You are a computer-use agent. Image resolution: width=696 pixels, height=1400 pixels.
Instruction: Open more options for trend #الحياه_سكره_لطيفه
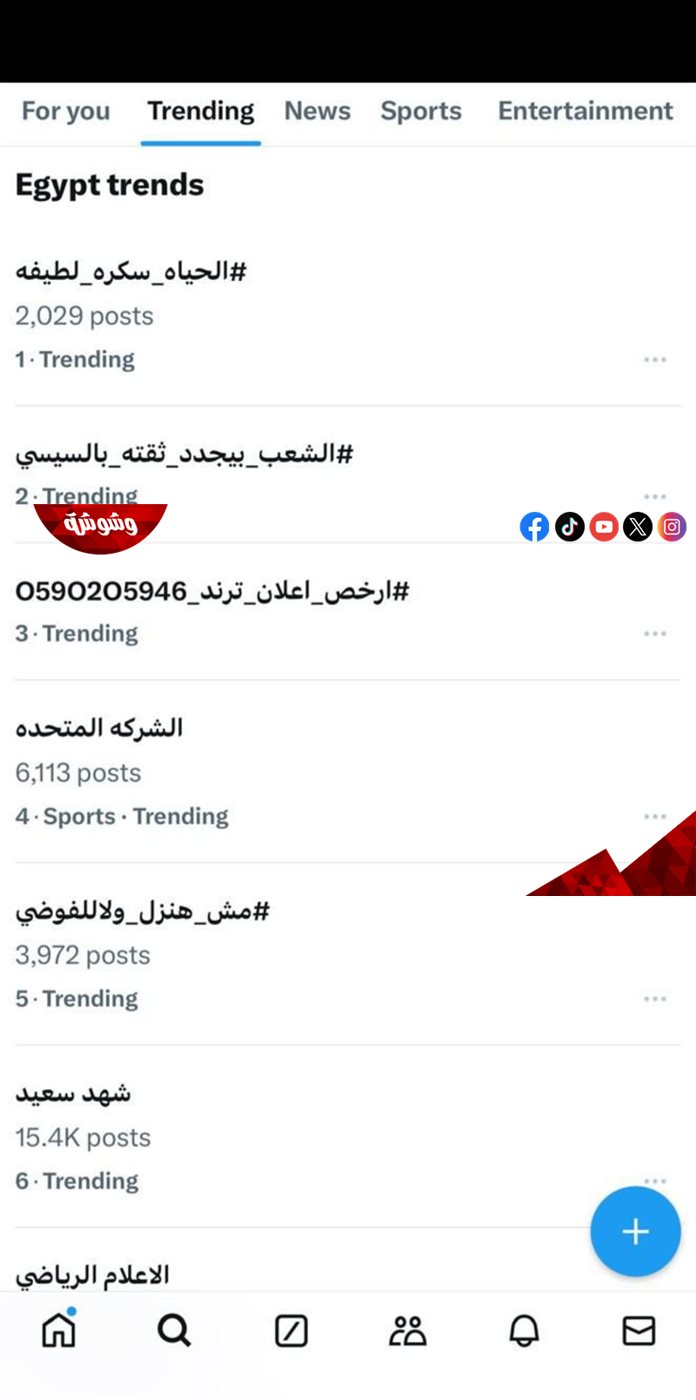point(655,360)
